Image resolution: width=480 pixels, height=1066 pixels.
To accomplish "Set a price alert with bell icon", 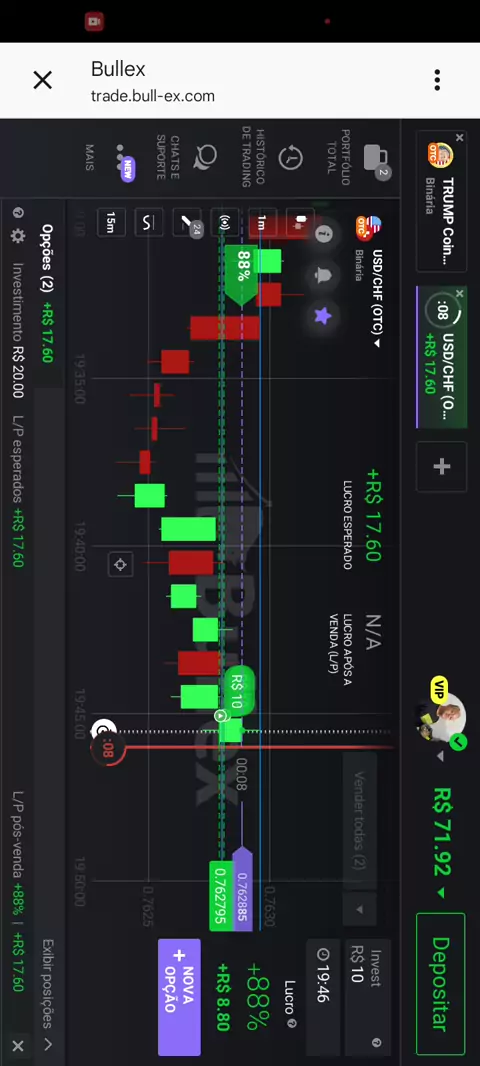I will (x=324, y=275).
